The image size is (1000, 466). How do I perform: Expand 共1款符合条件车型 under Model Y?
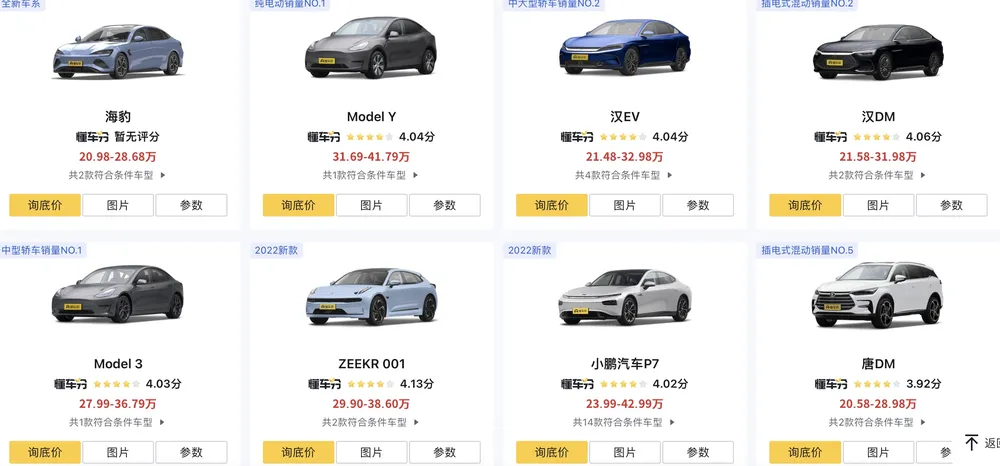371,175
